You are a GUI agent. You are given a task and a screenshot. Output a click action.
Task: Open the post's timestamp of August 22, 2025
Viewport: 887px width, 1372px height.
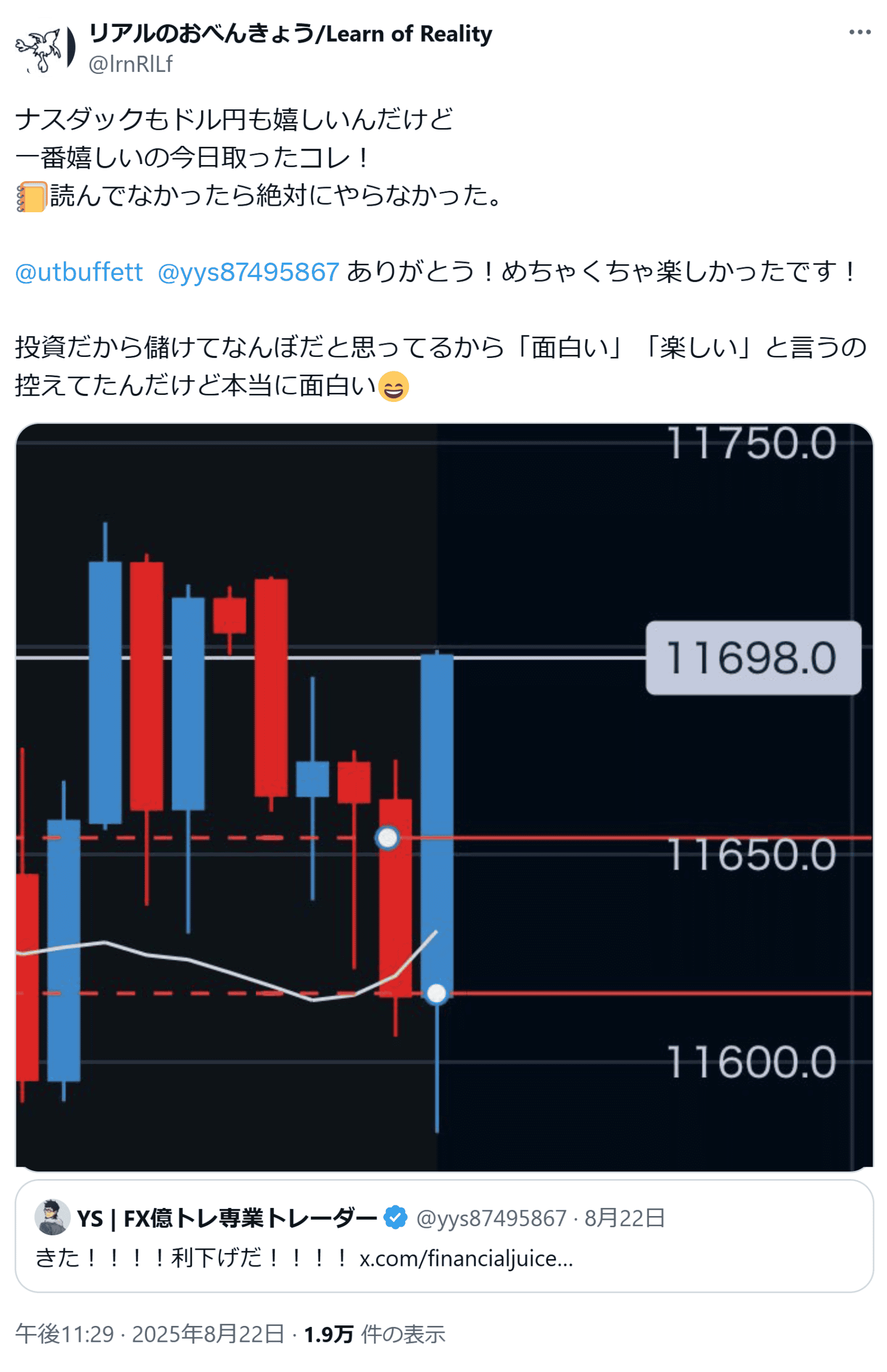[150, 1333]
